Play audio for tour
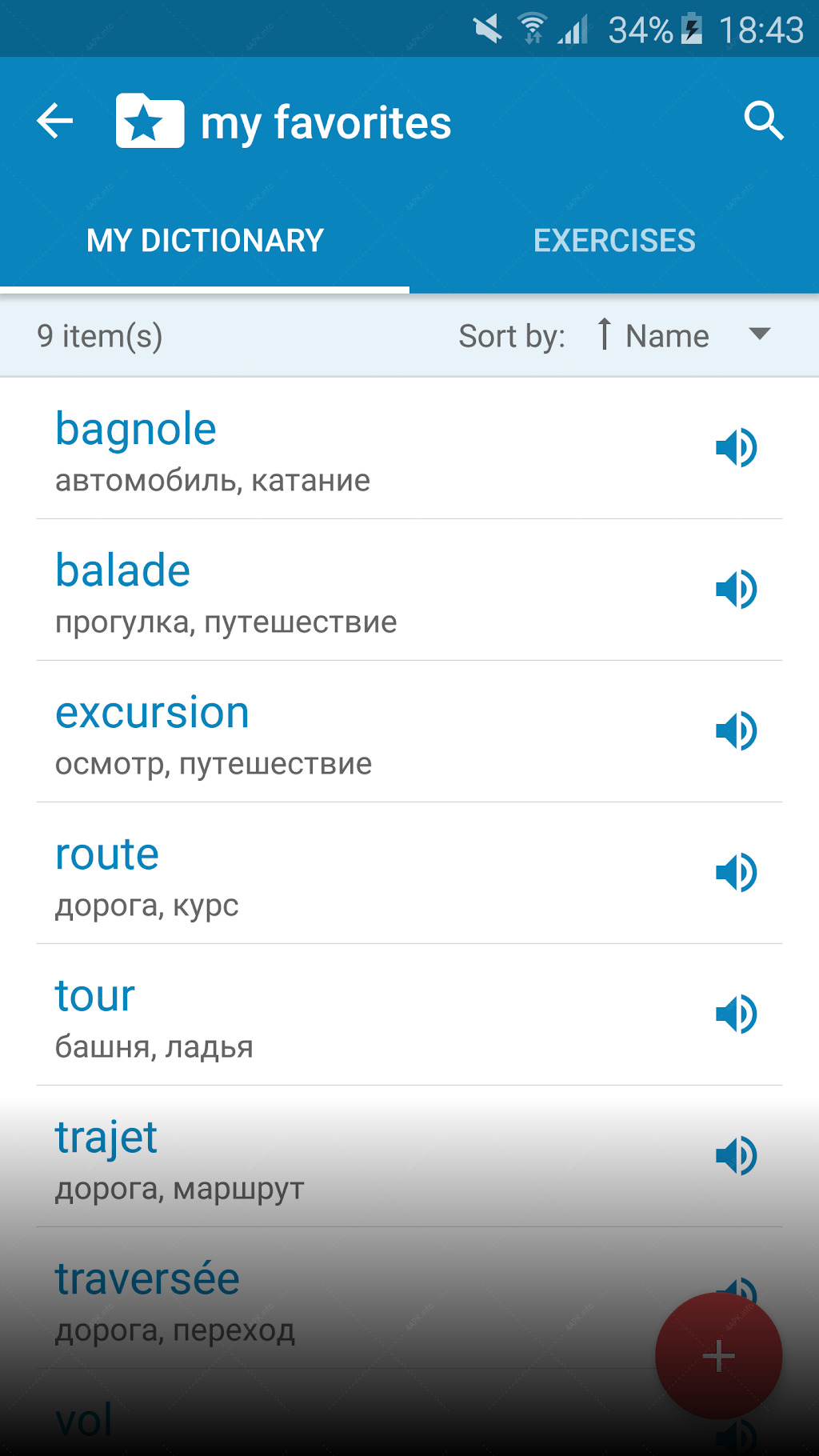This screenshot has height=1456, width=819. pos(736,1014)
